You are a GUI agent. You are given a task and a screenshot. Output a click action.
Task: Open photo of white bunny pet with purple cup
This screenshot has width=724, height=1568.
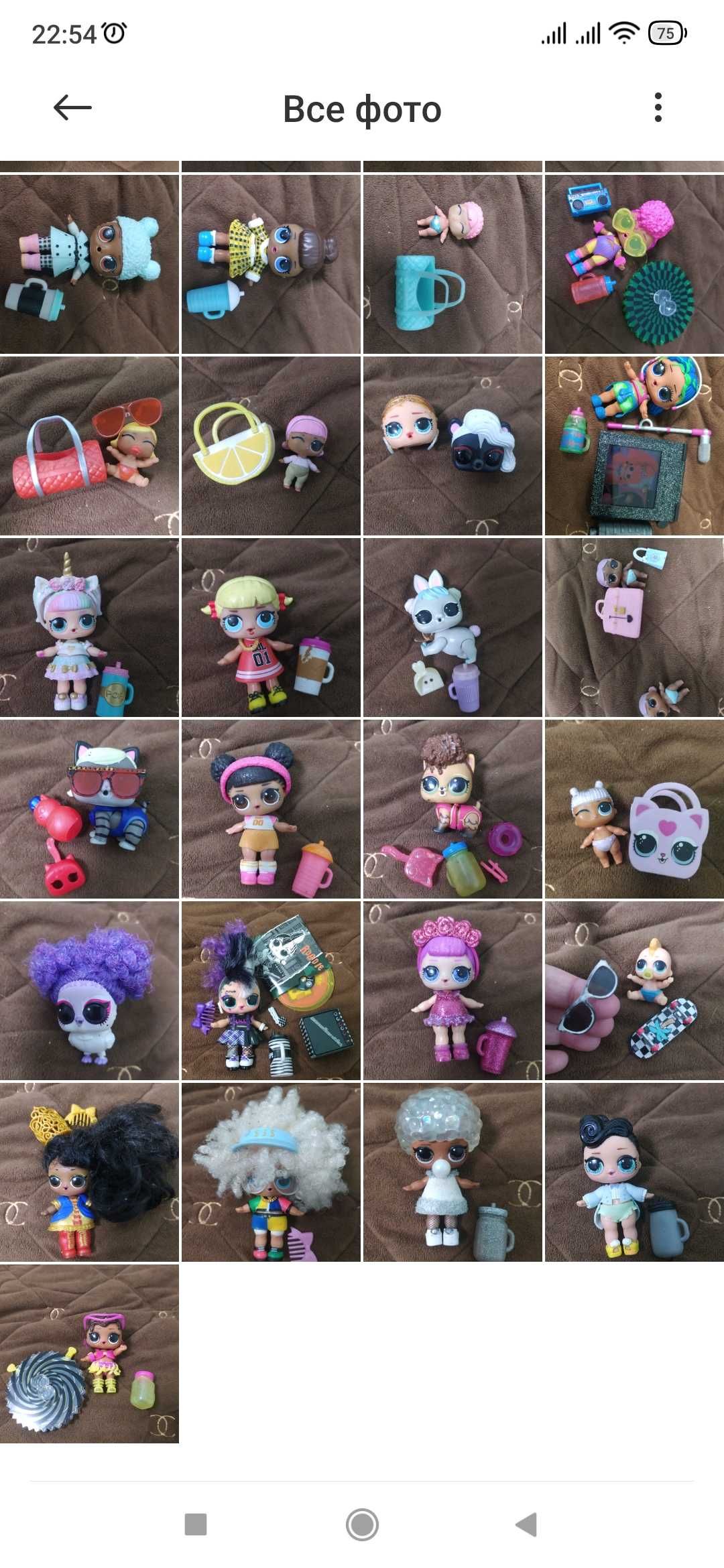click(452, 627)
